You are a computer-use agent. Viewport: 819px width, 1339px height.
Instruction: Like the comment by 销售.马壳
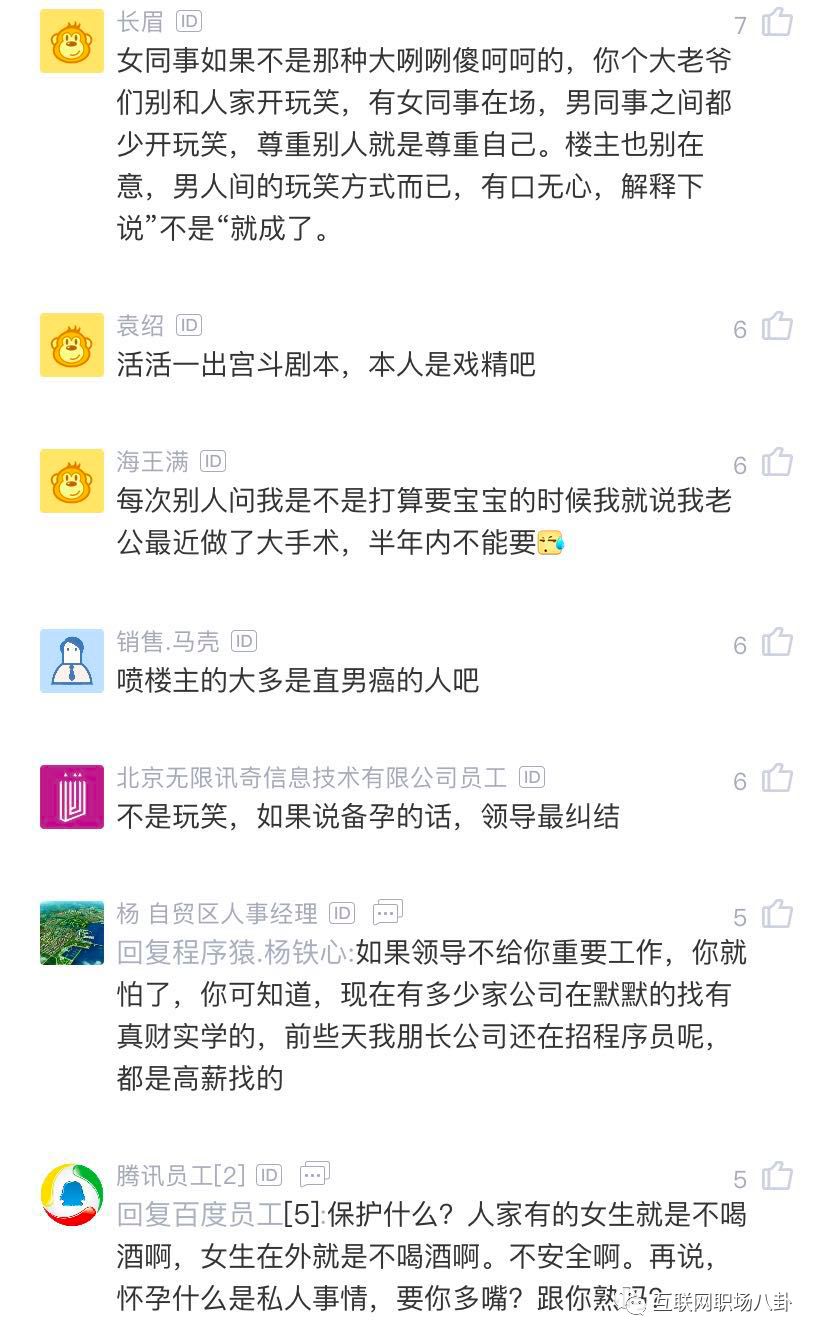776,643
